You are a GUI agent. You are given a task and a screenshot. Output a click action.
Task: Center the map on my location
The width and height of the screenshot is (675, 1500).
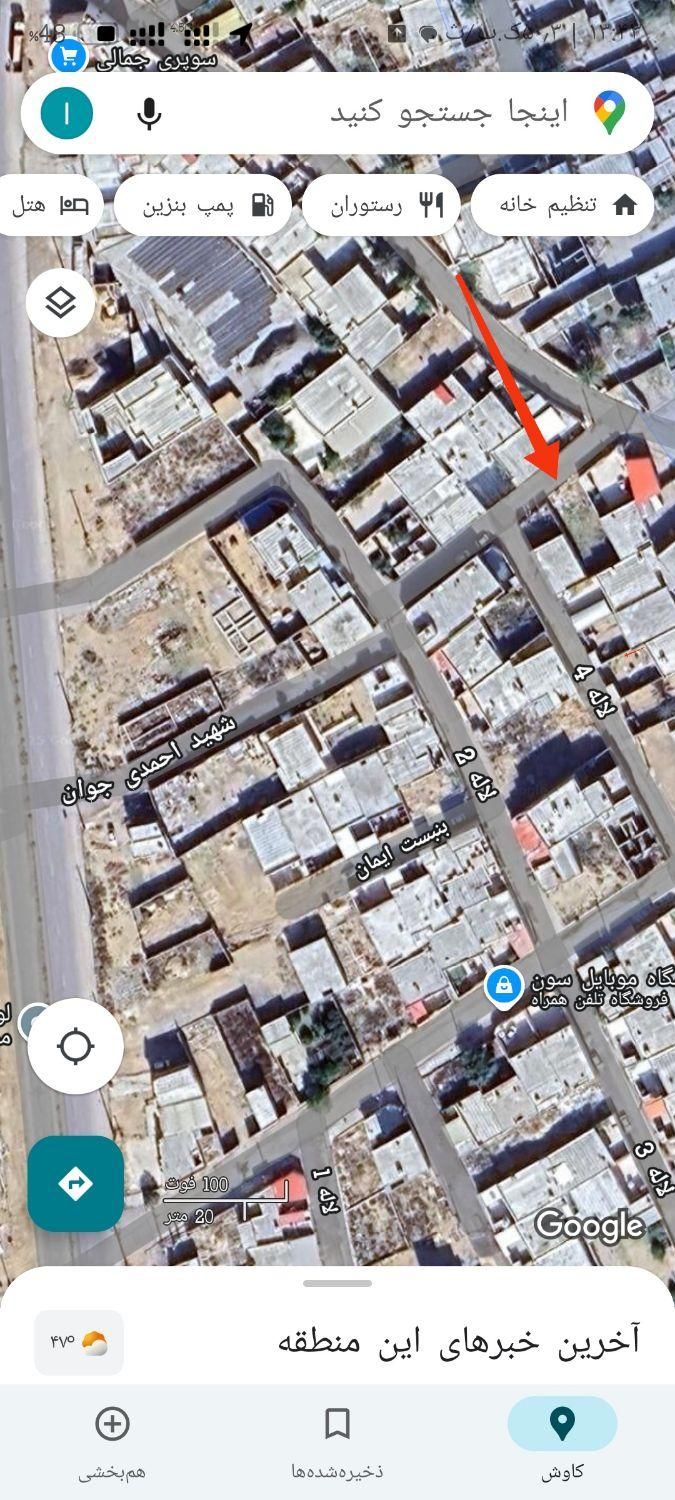(76, 1047)
